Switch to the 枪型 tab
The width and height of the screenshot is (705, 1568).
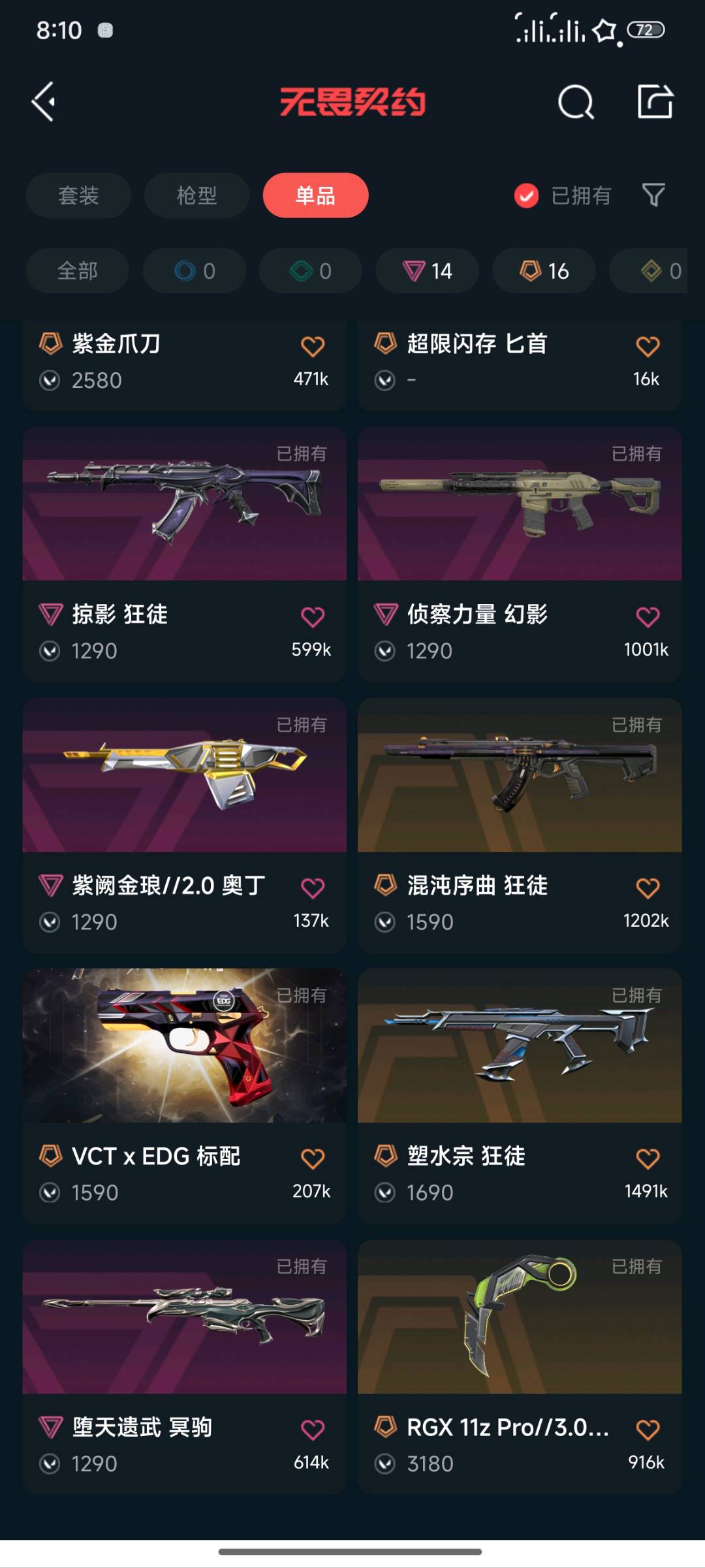196,195
